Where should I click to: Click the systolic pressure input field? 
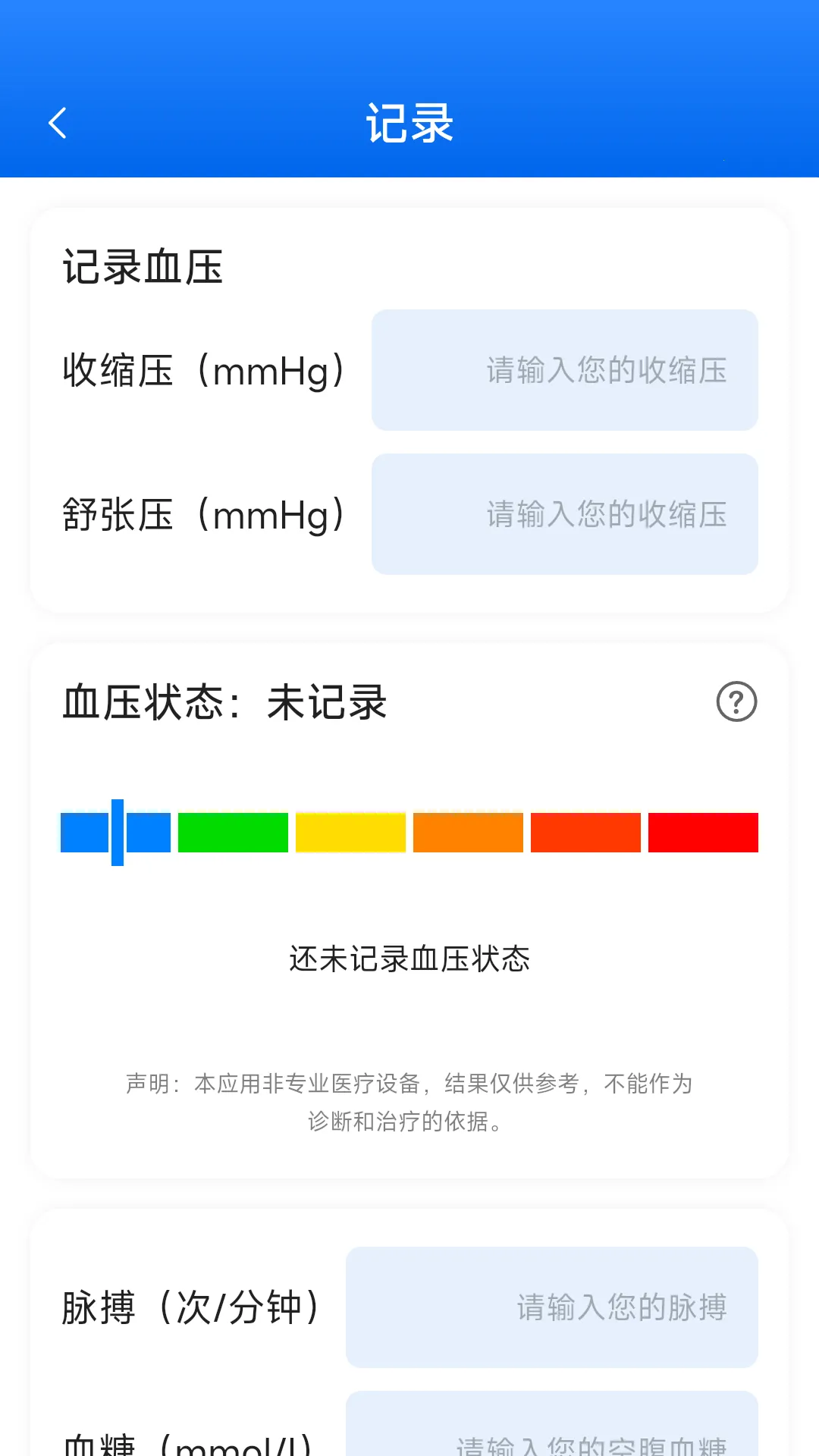[x=563, y=370]
